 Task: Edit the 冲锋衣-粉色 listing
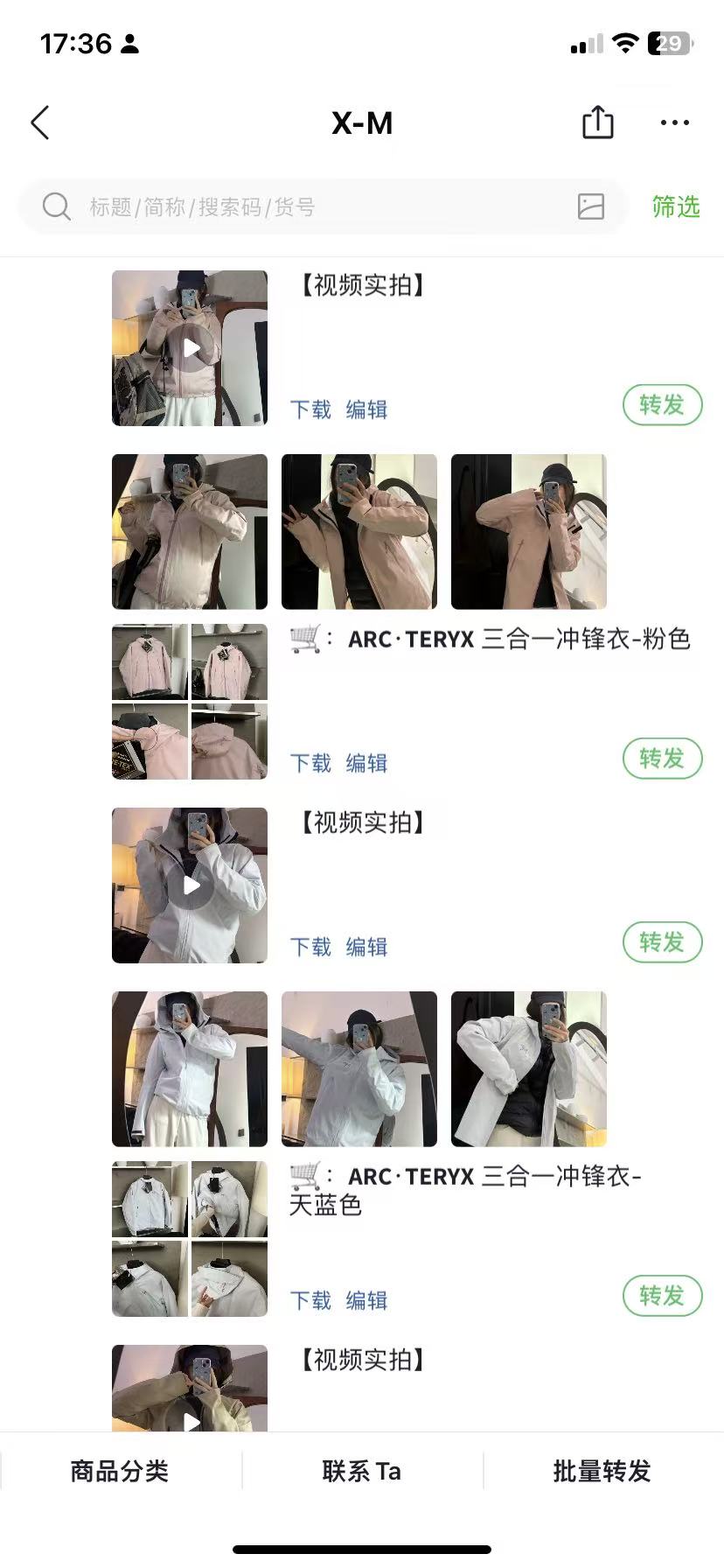pyautogui.click(x=366, y=763)
